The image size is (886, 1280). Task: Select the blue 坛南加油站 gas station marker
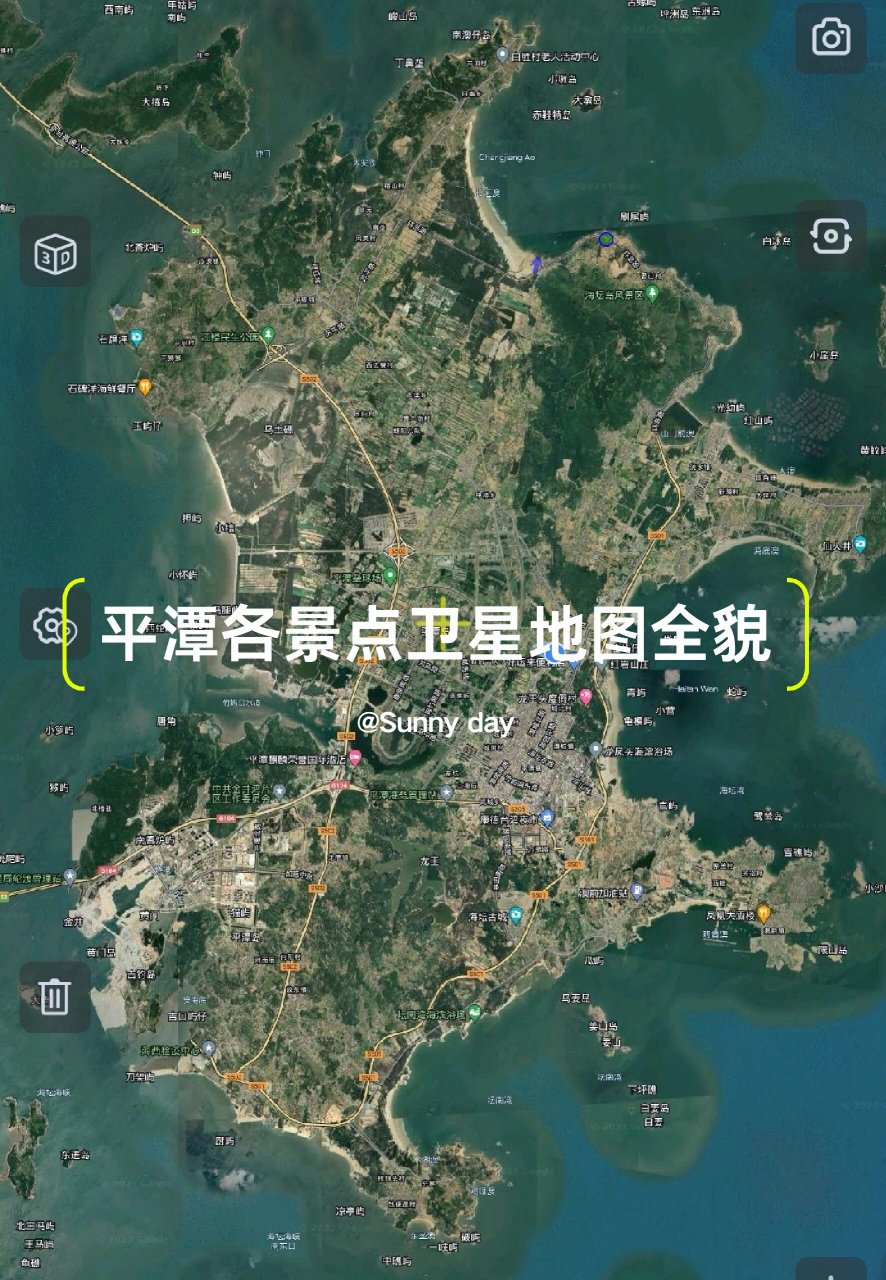coord(637,888)
